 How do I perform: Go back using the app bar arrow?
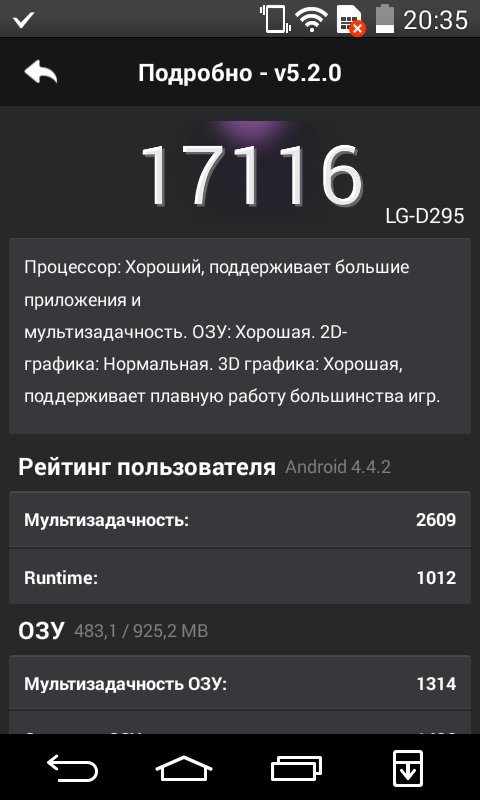point(41,72)
